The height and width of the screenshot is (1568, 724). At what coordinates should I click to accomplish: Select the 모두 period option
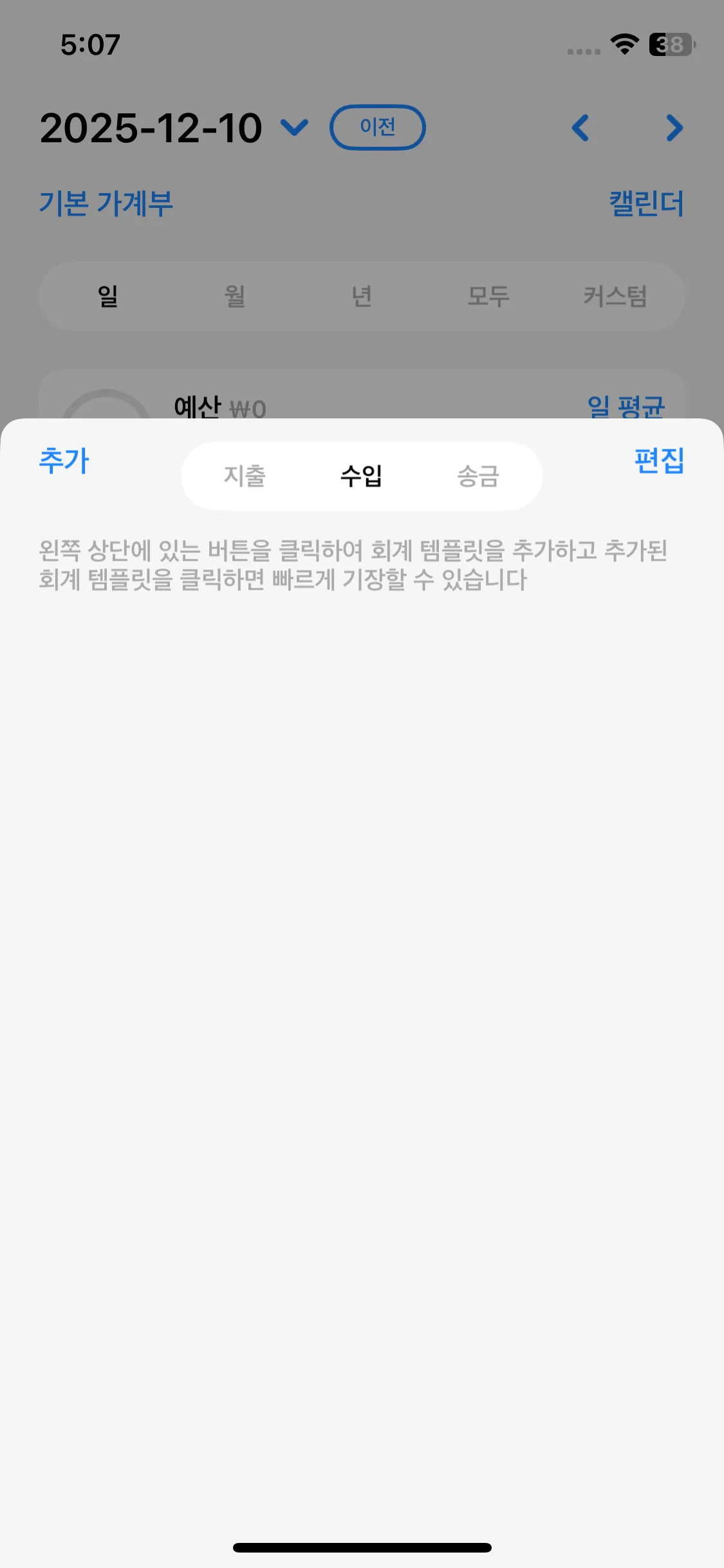pos(488,296)
